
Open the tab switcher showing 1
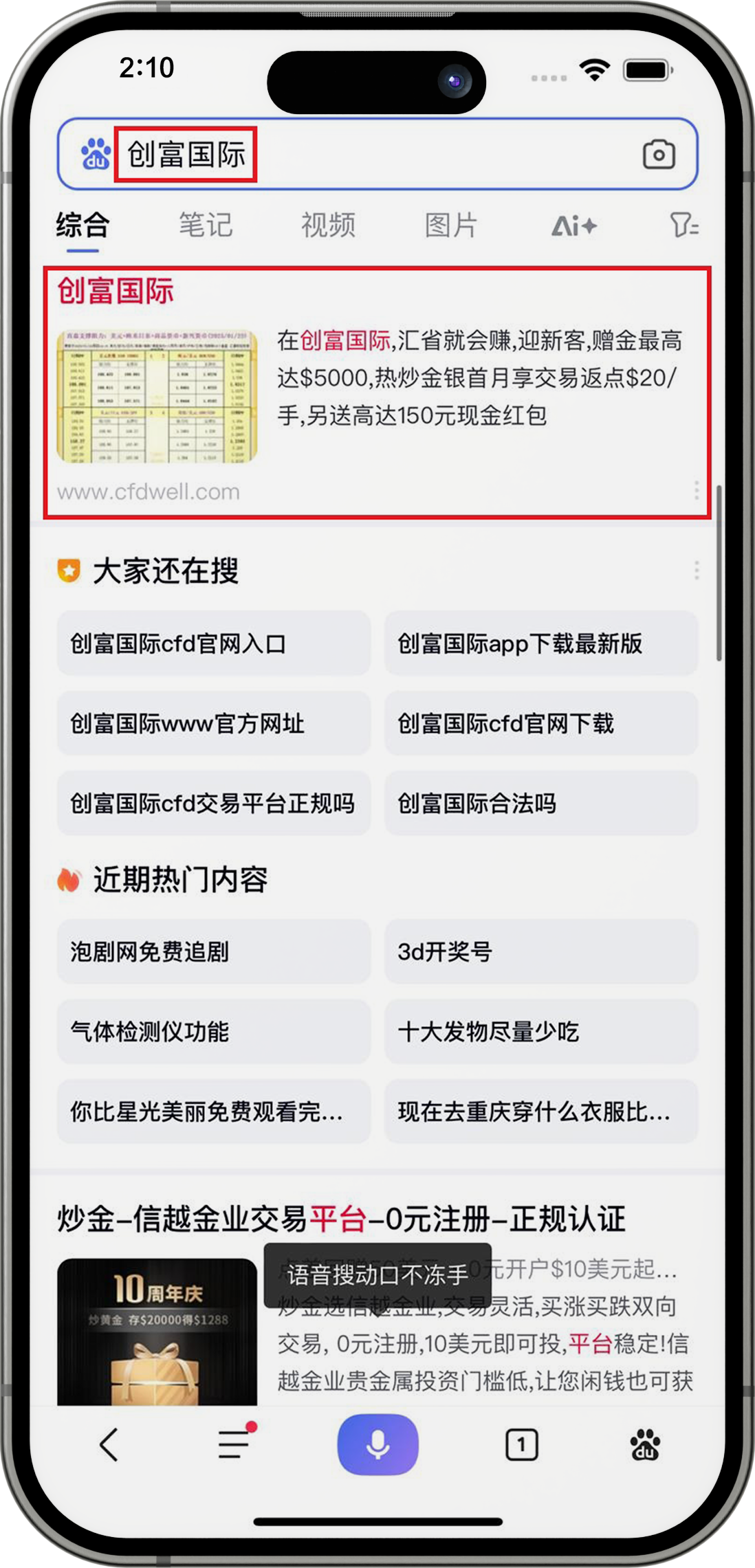(x=521, y=1444)
